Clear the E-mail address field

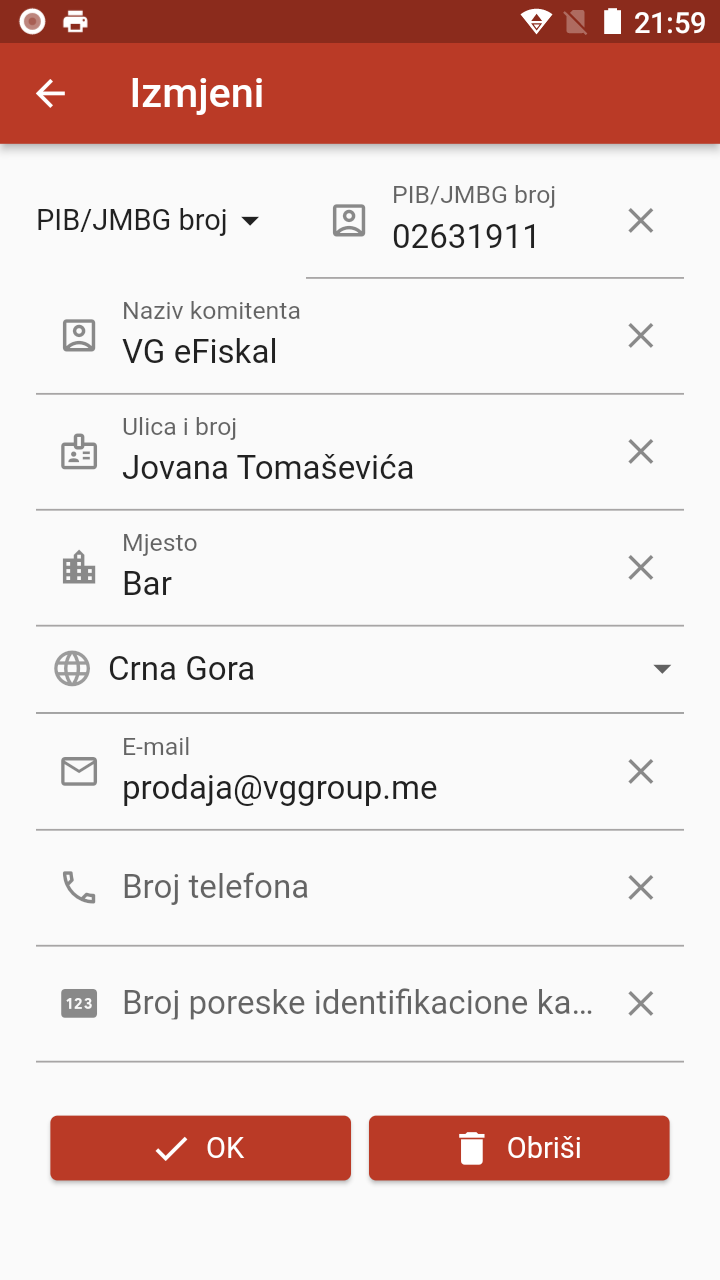coord(640,771)
